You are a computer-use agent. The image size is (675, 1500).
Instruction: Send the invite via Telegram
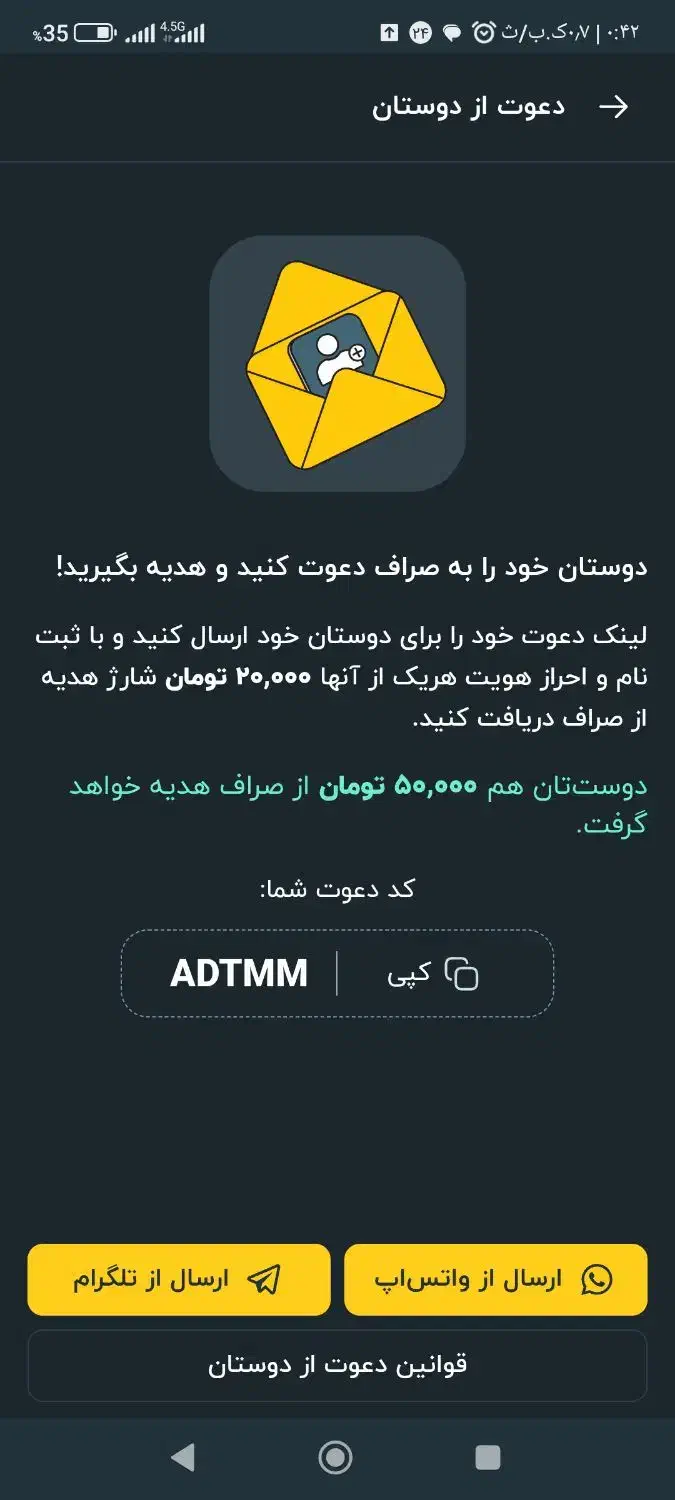[x=178, y=1279]
